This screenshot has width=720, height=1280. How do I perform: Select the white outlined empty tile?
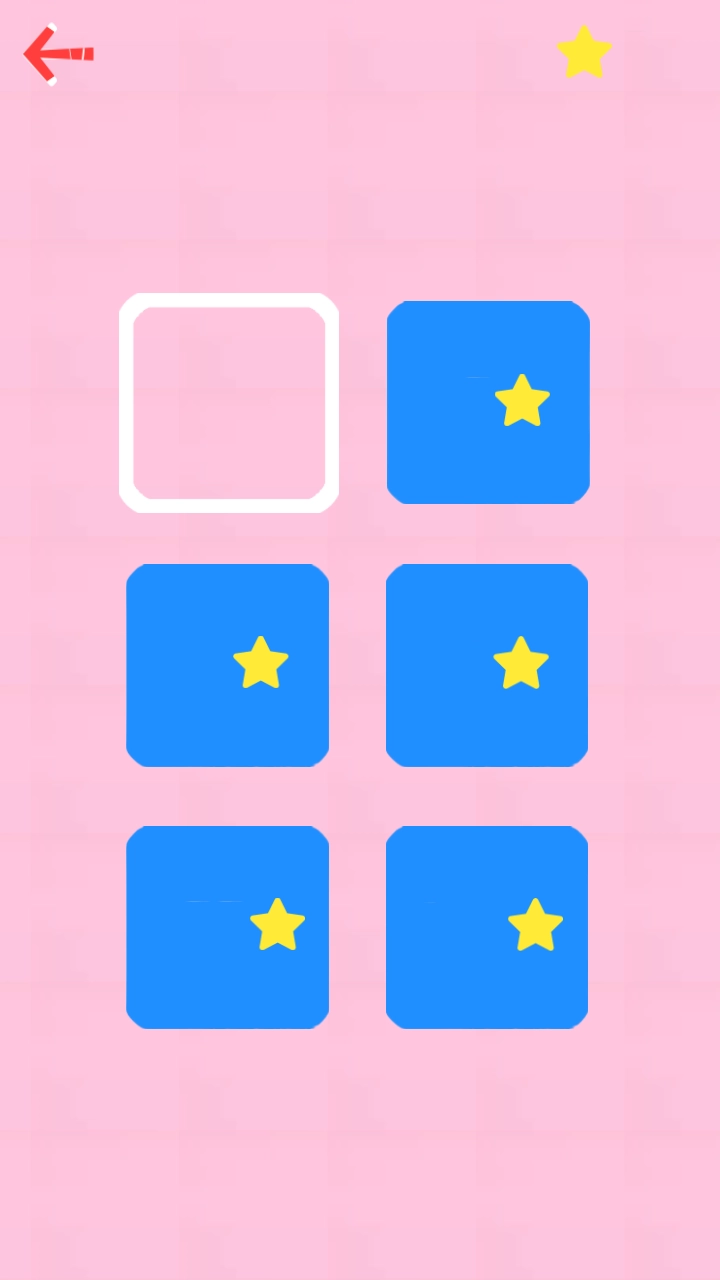coord(229,403)
